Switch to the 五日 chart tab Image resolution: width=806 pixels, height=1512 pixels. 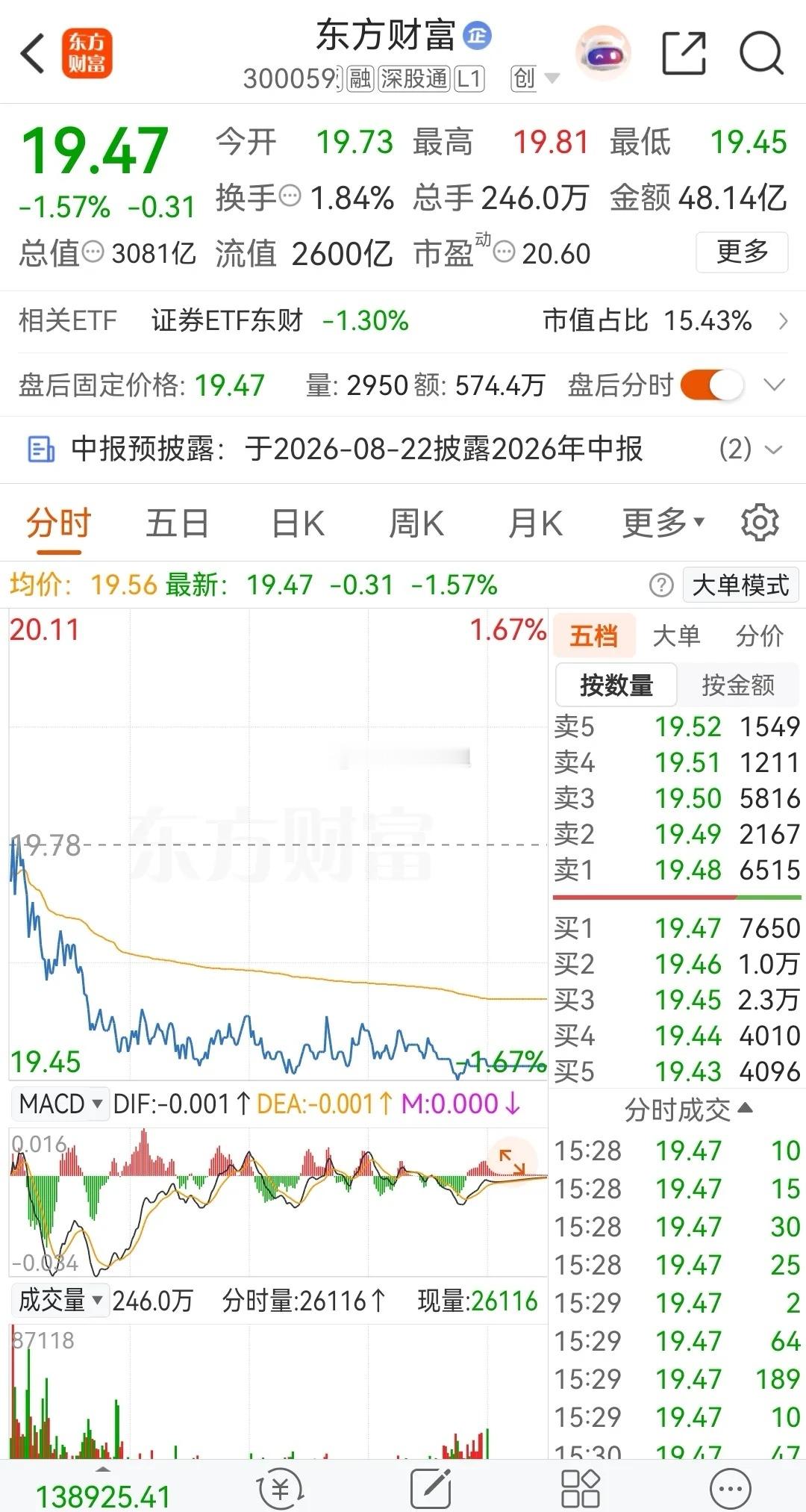tap(177, 523)
